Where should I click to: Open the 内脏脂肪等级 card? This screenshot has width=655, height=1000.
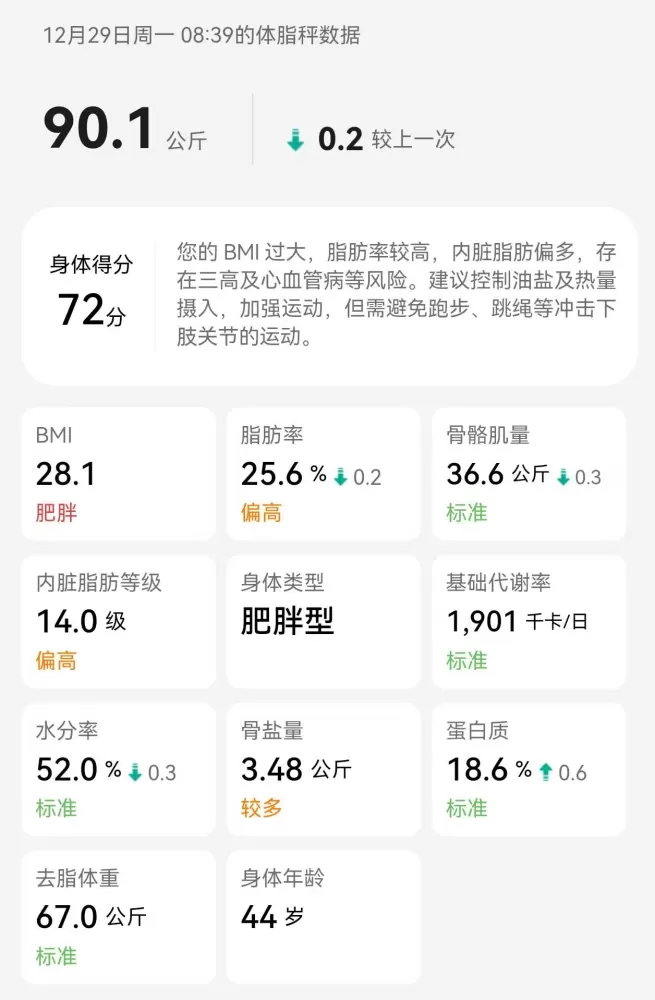click(x=118, y=621)
